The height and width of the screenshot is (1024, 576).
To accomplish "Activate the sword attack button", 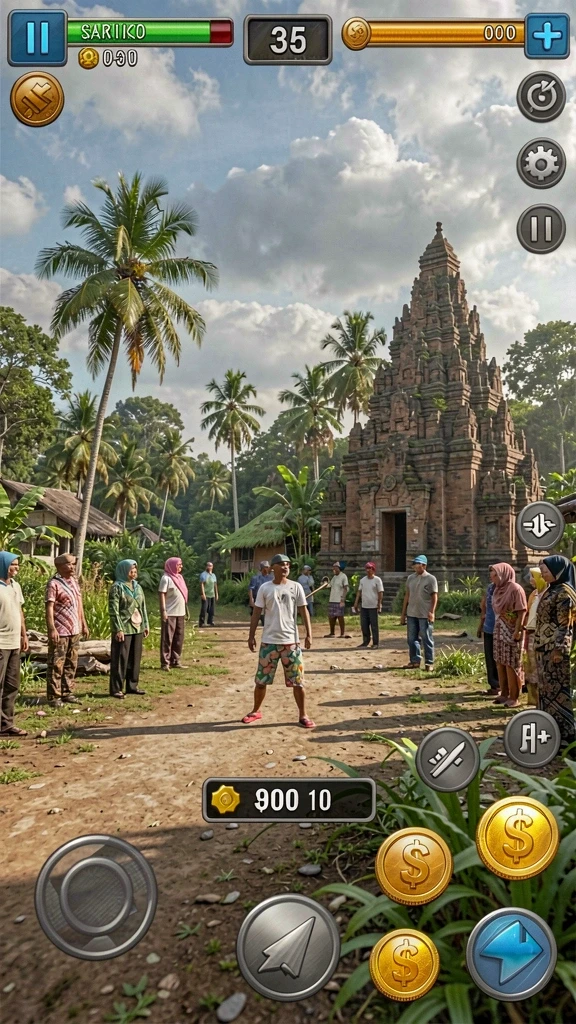I will tap(447, 760).
